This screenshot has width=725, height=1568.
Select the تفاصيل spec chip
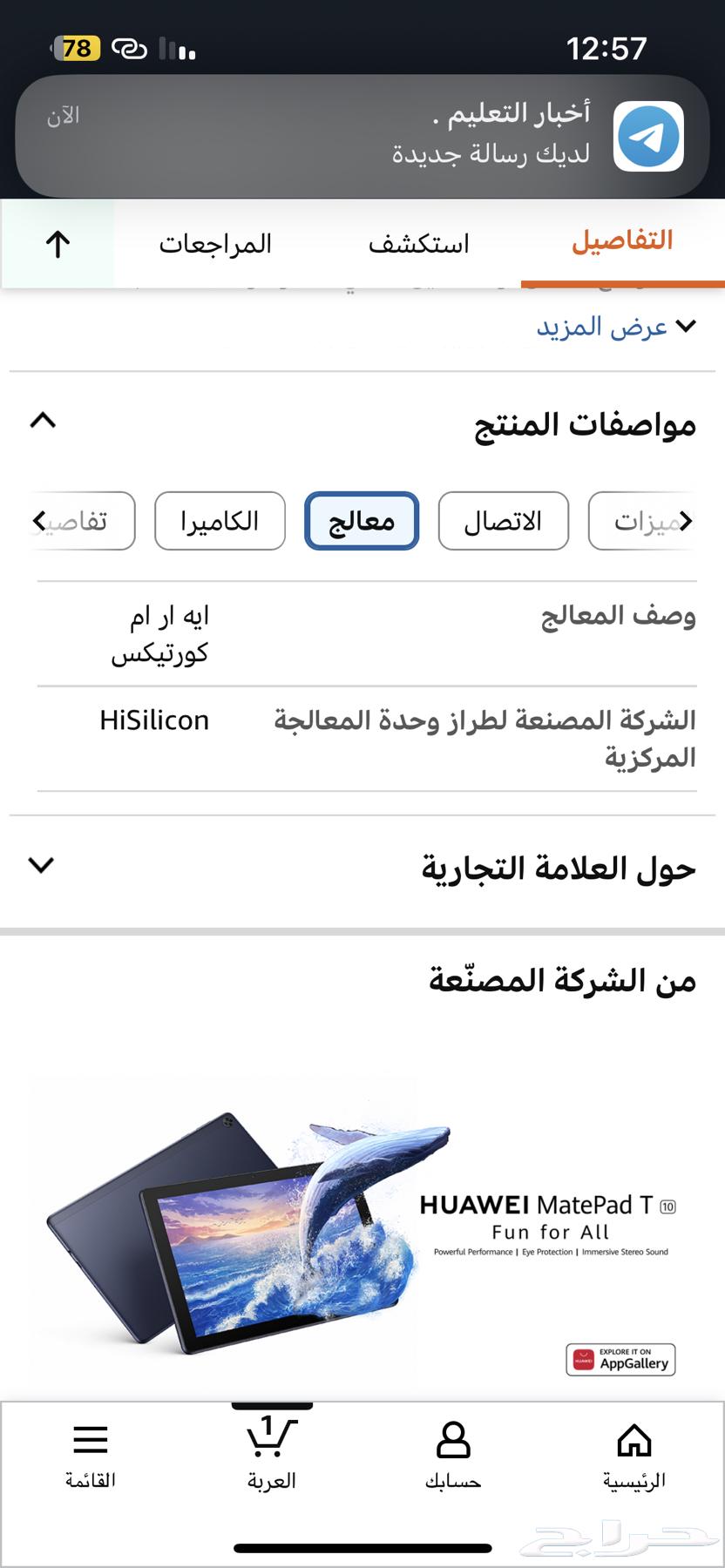[x=83, y=521]
